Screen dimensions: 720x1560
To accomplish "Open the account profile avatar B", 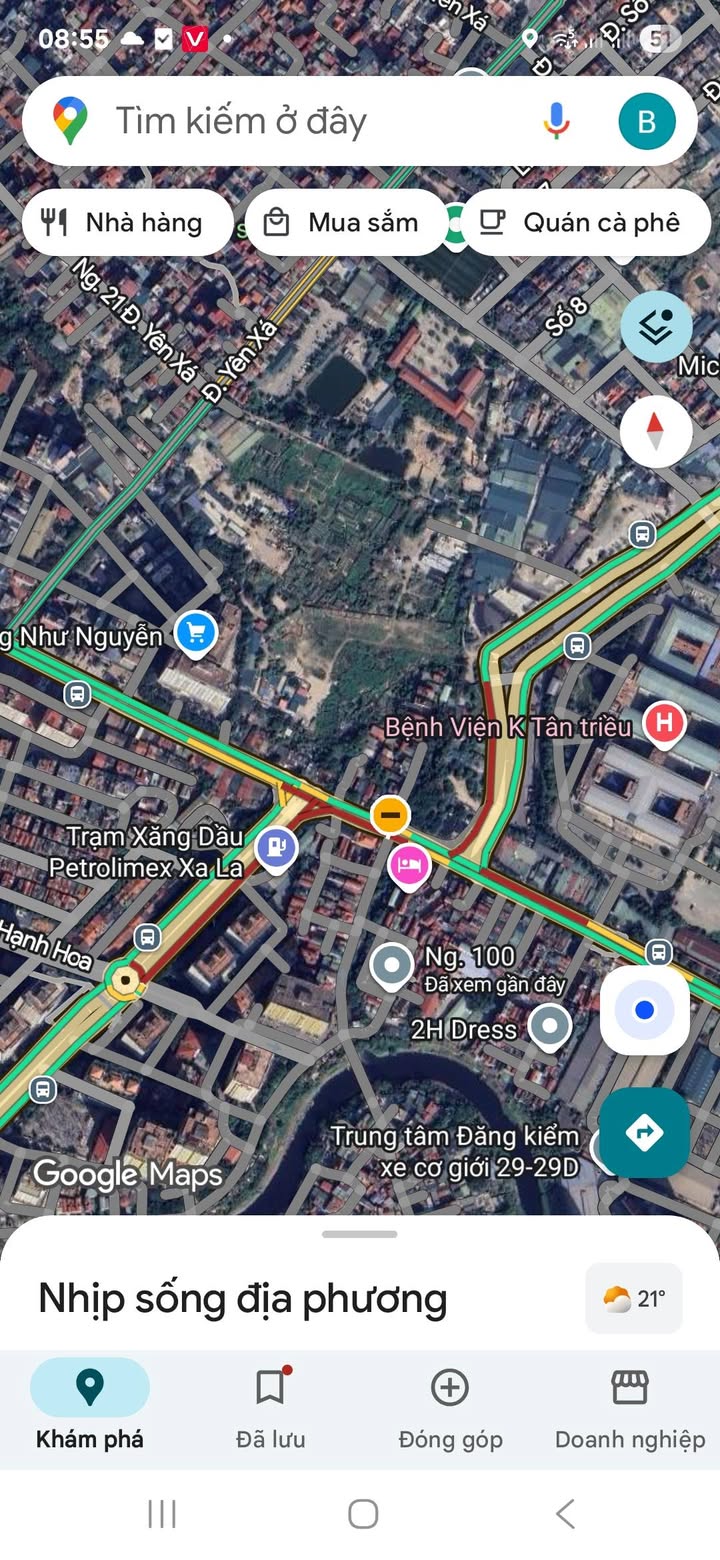I will click(x=646, y=122).
